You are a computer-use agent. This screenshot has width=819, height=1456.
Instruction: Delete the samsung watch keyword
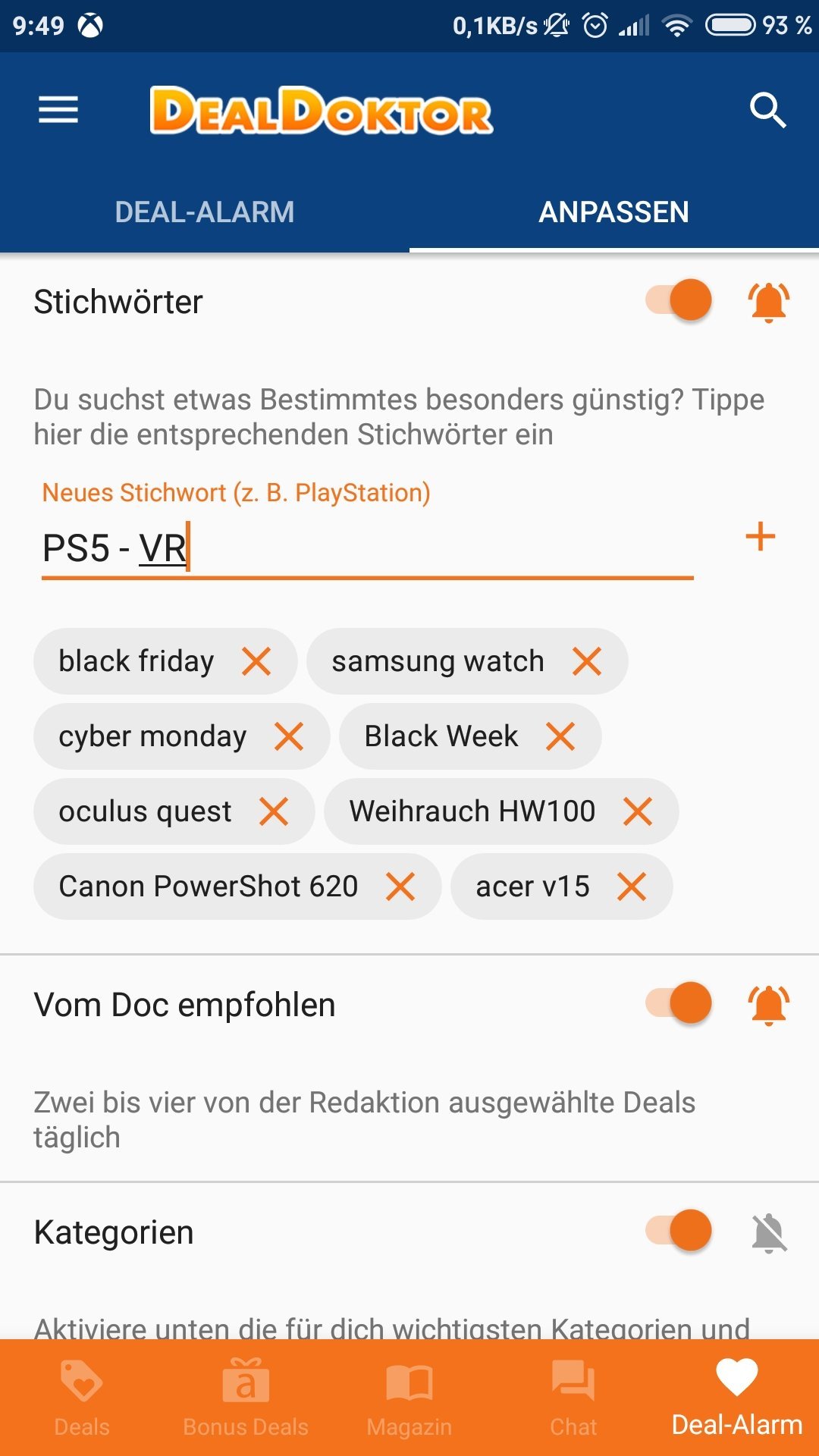click(587, 661)
